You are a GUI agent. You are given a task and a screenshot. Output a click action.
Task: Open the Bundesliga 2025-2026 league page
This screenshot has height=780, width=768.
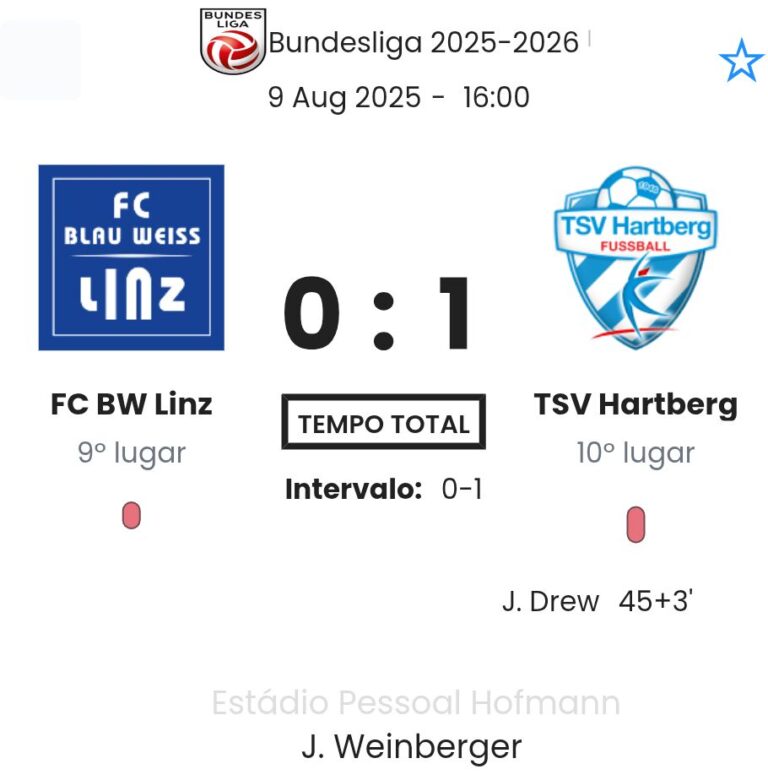423,43
